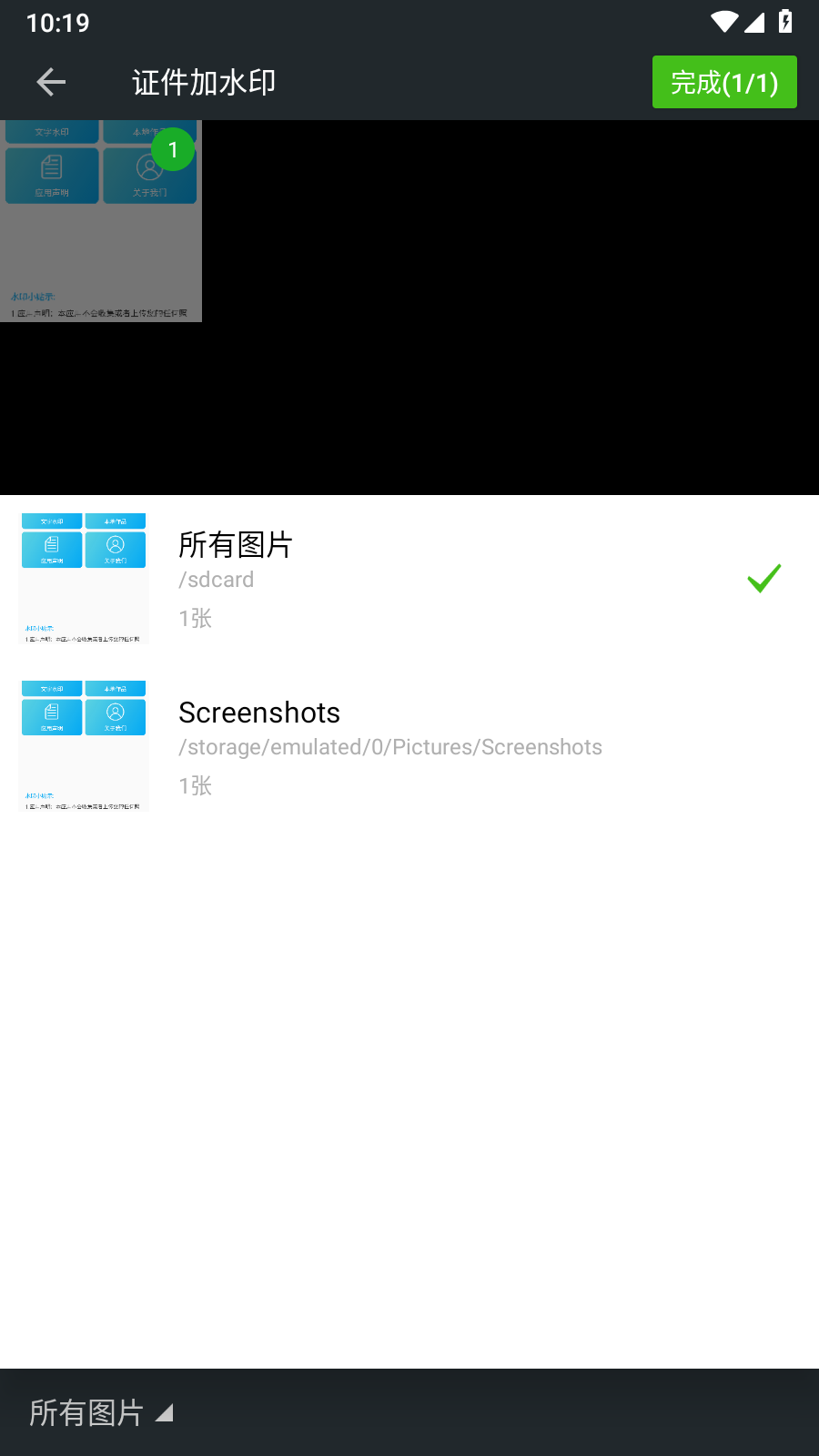Tap the green 完成(1/1) button
Viewport: 819px width, 1456px height.
click(x=724, y=82)
